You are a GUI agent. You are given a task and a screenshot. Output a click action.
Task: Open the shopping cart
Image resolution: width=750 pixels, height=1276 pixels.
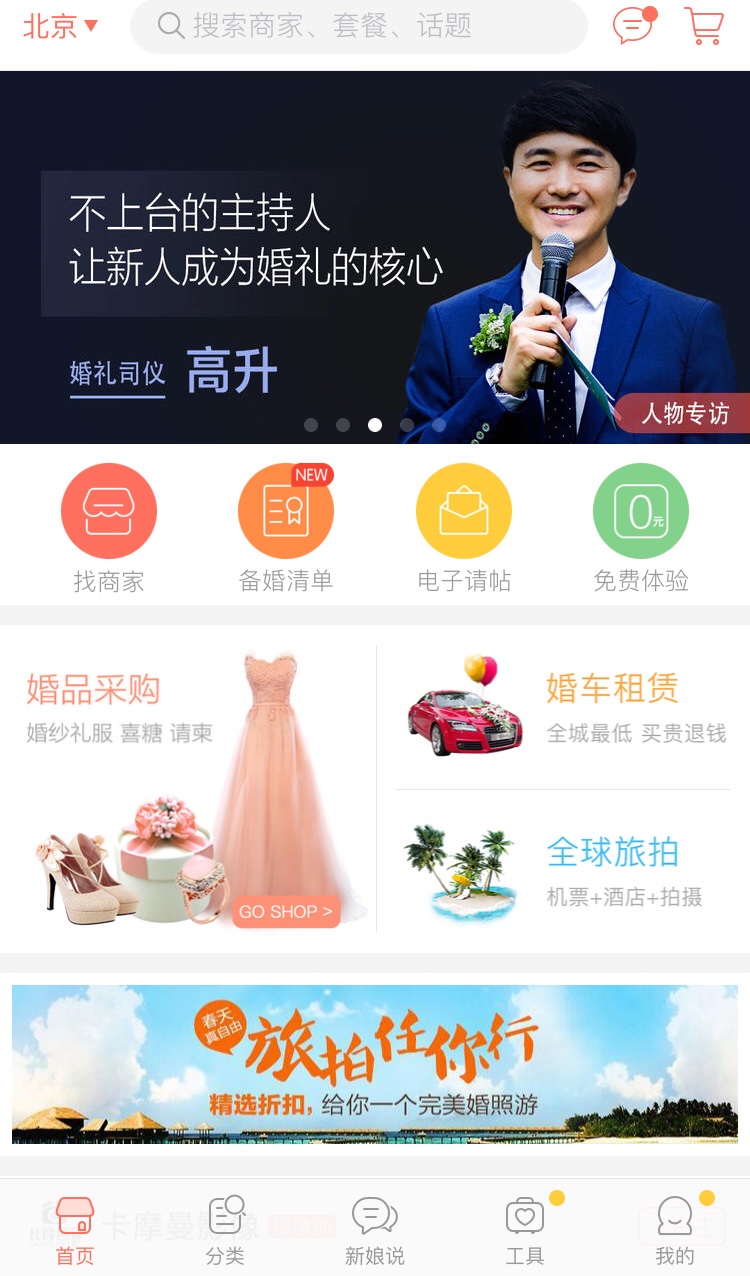704,26
